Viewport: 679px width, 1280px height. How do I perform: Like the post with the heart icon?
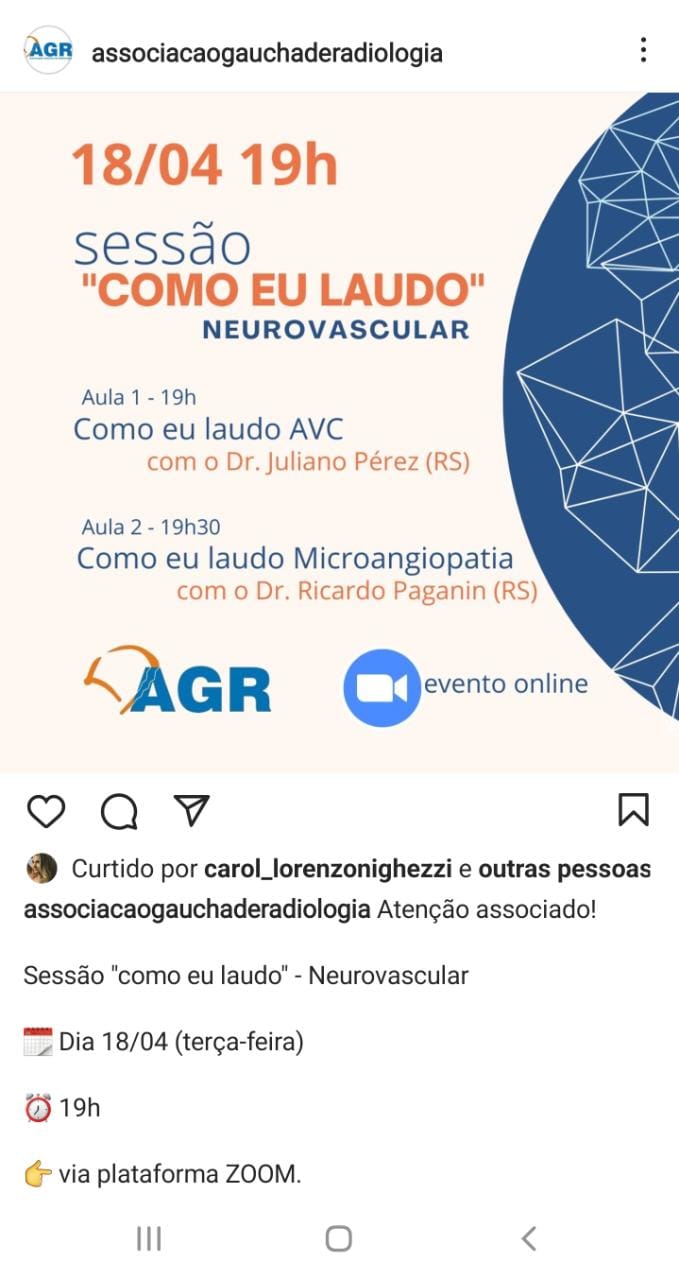click(46, 811)
